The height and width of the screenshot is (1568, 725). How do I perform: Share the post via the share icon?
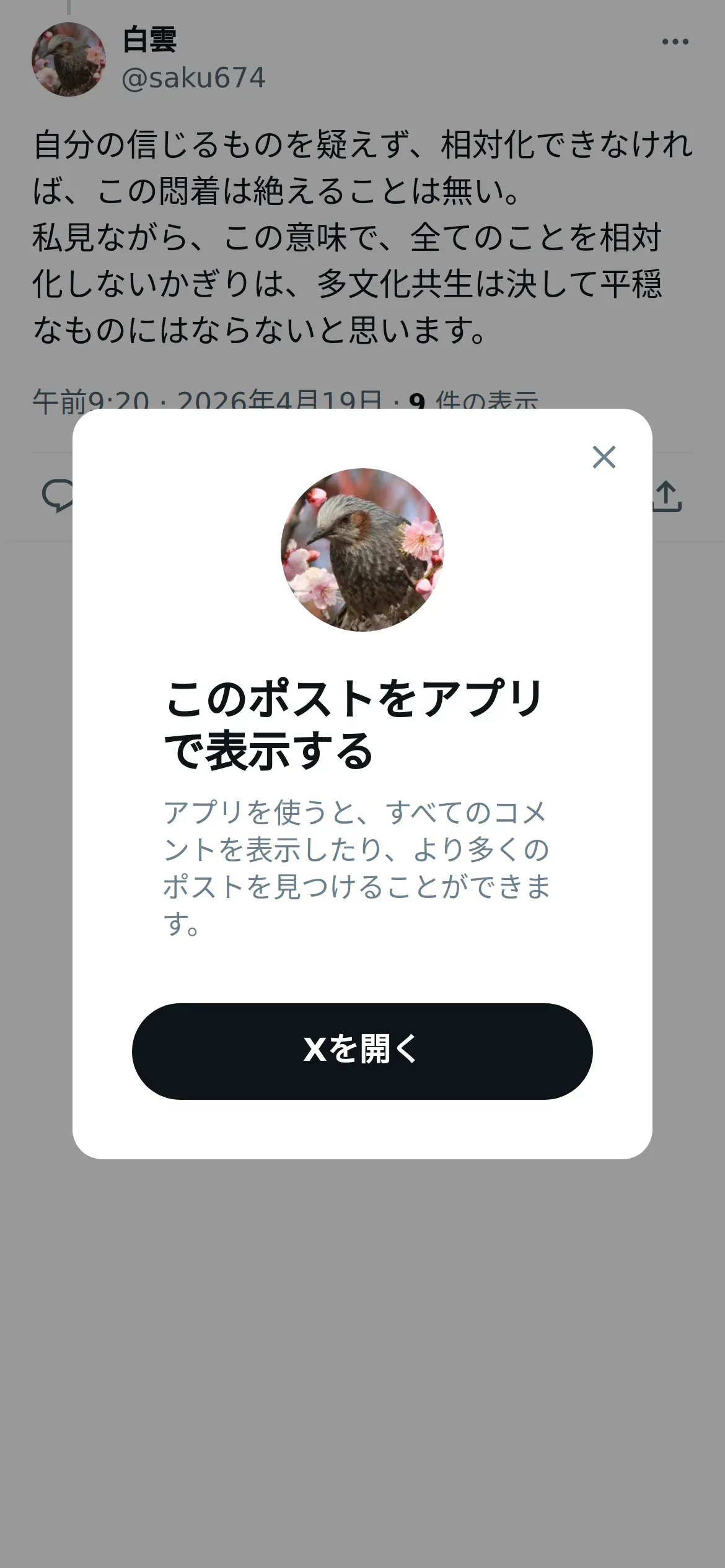coord(667,496)
